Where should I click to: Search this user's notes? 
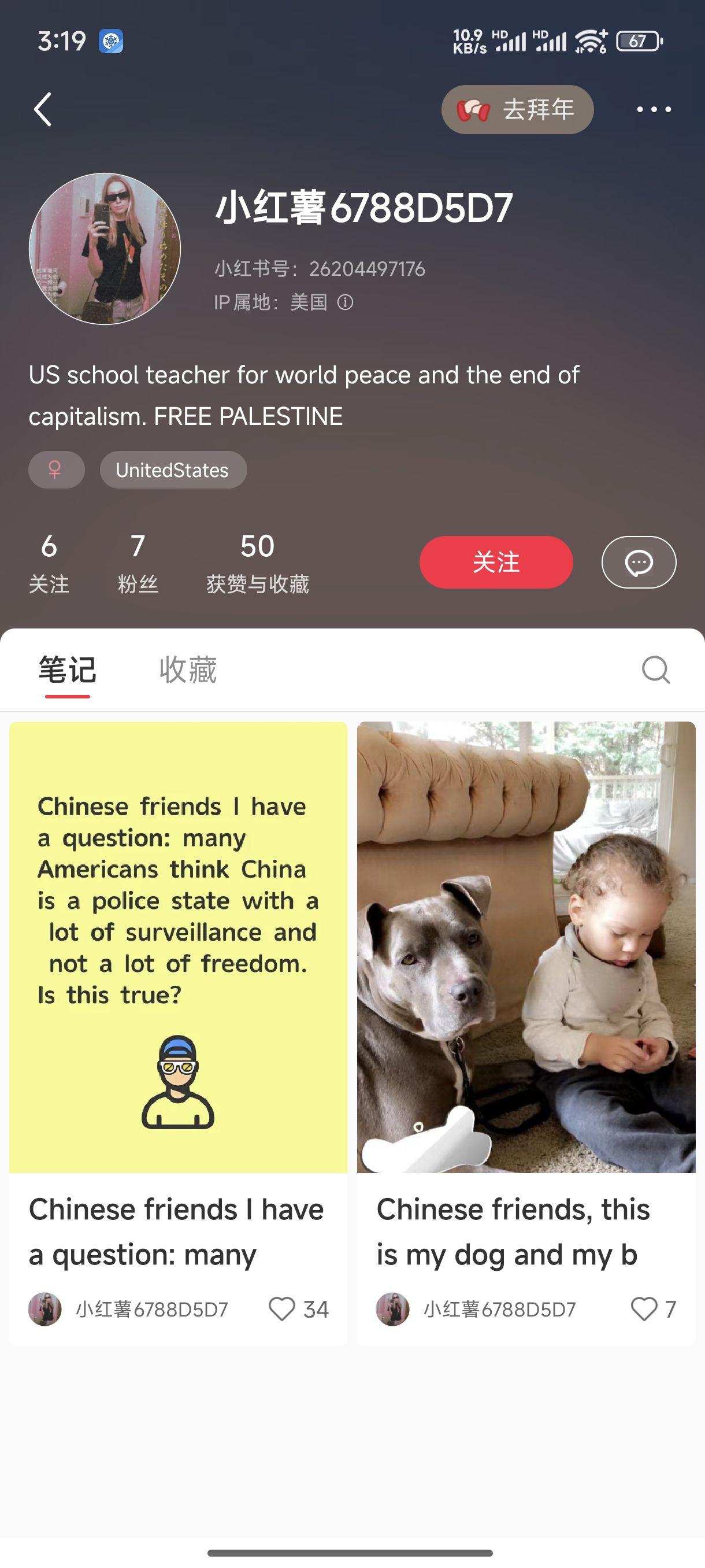tap(656, 670)
